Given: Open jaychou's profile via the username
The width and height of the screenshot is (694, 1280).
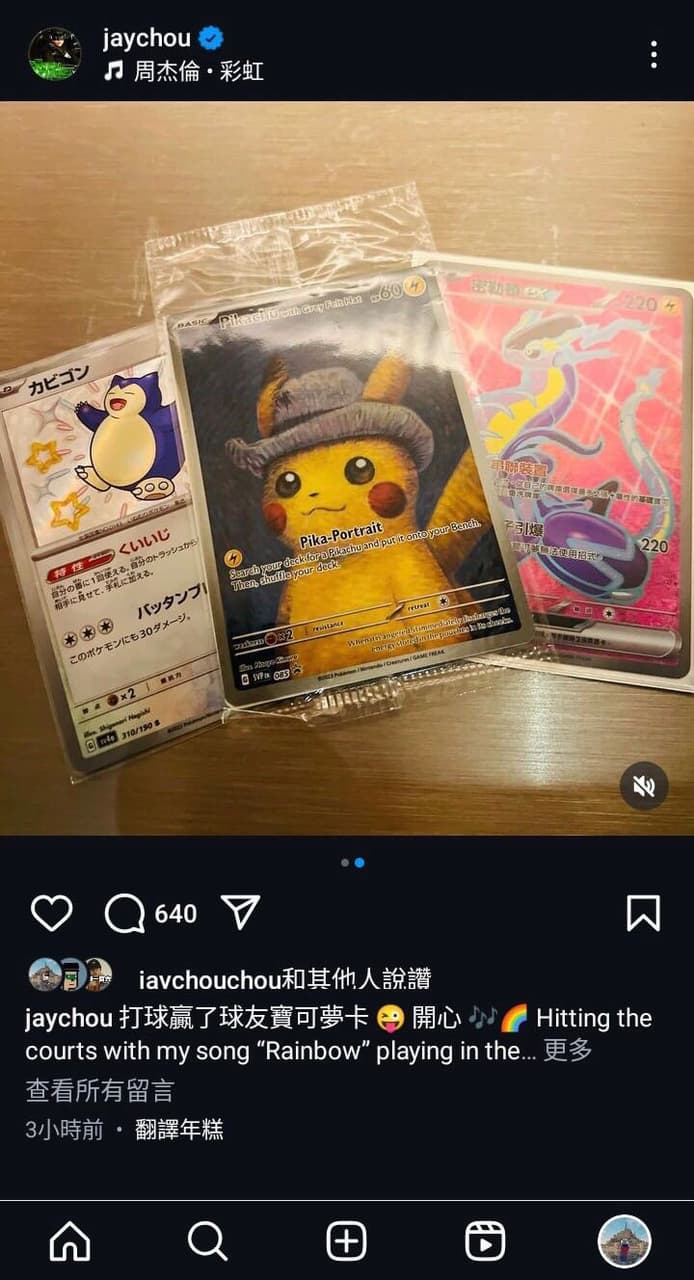Looking at the screenshot, I should click(x=146, y=38).
